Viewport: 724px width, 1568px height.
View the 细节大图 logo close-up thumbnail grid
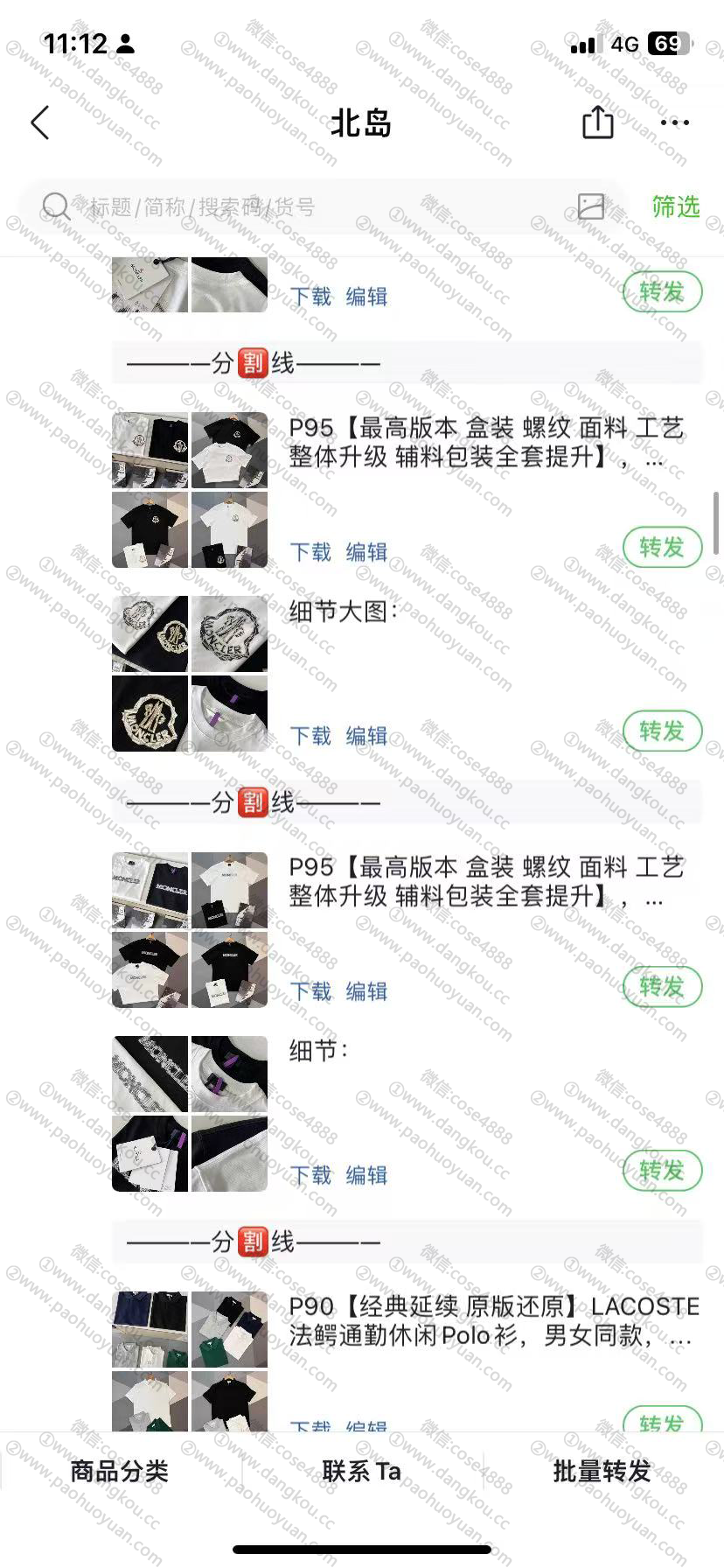tap(190, 673)
